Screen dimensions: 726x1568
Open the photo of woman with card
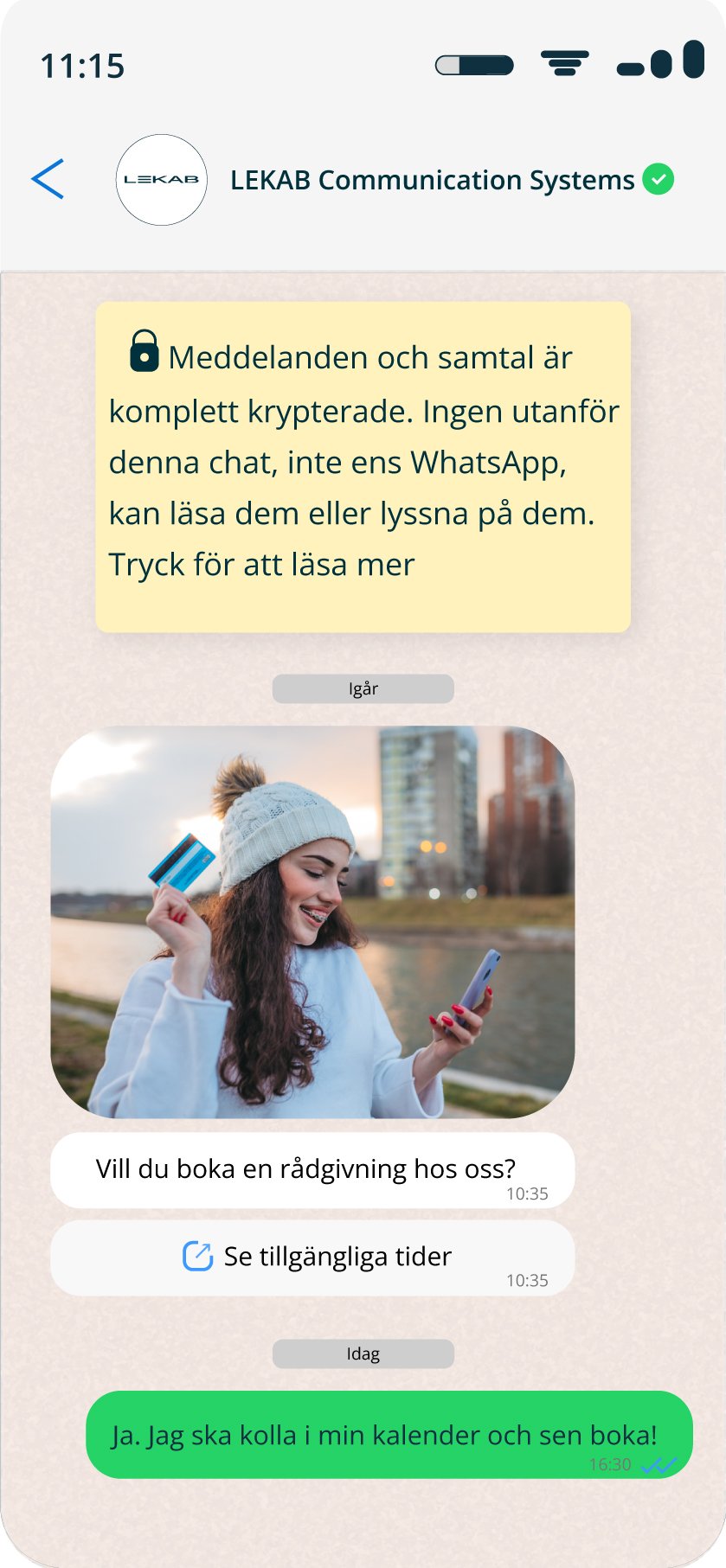tap(312, 921)
